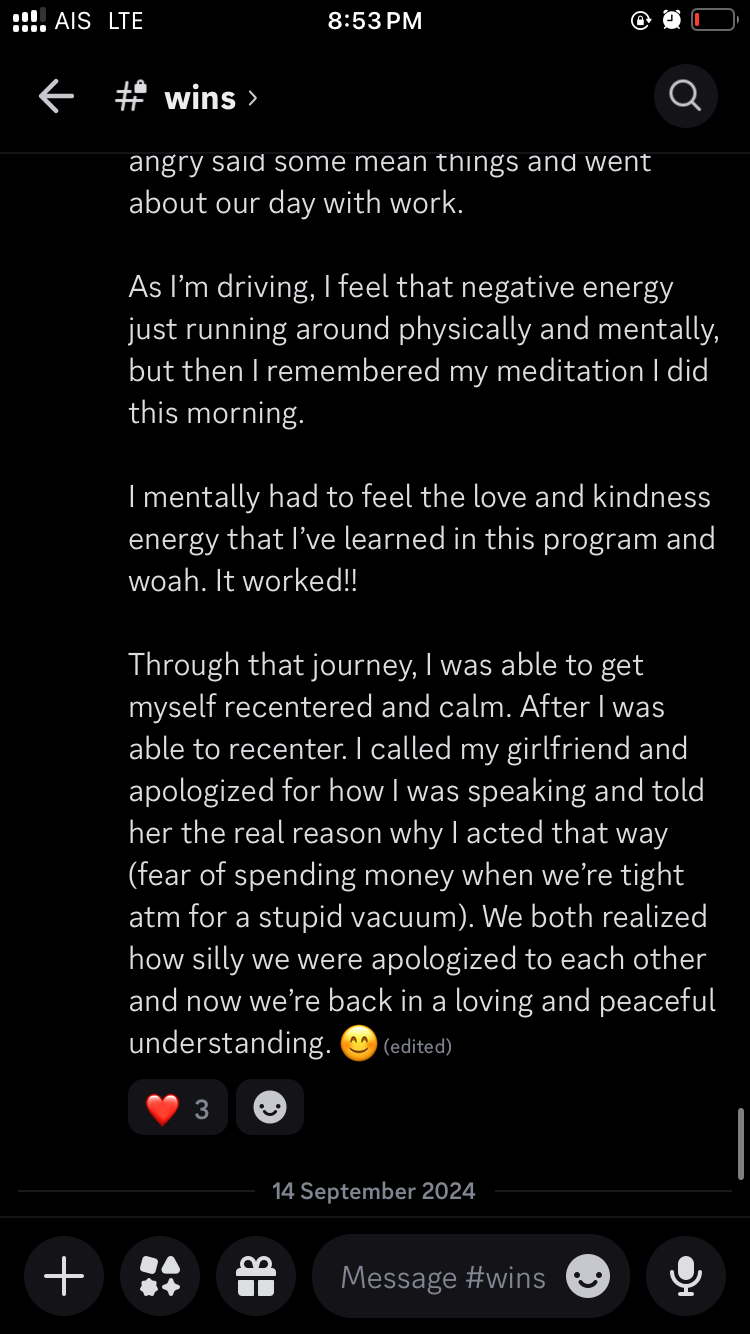Open the apps launcher icon

click(160, 1276)
